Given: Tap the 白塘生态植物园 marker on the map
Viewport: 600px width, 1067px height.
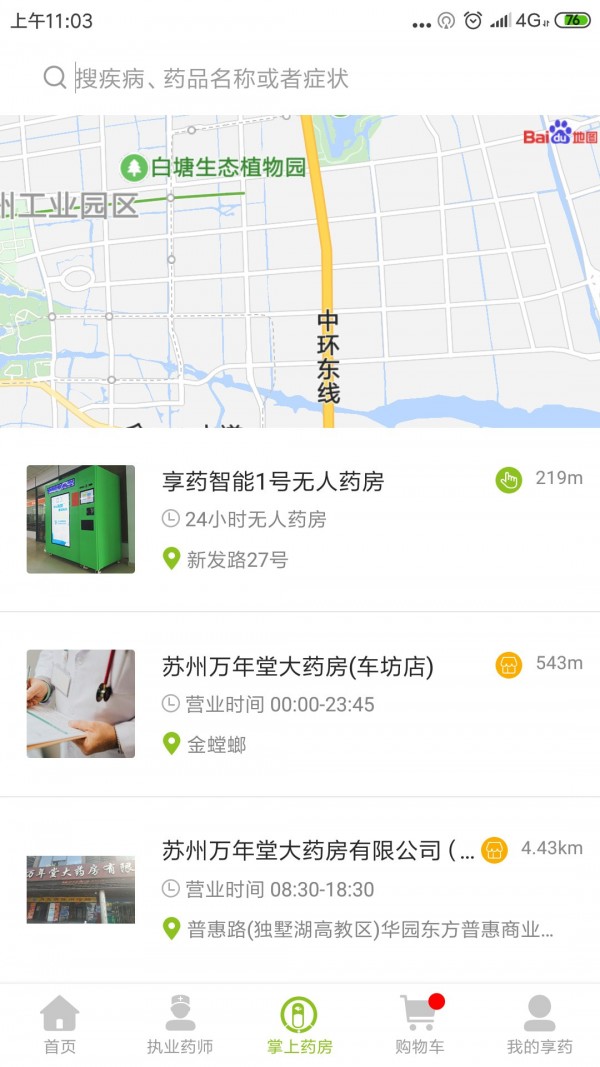Looking at the screenshot, I should 133,167.
